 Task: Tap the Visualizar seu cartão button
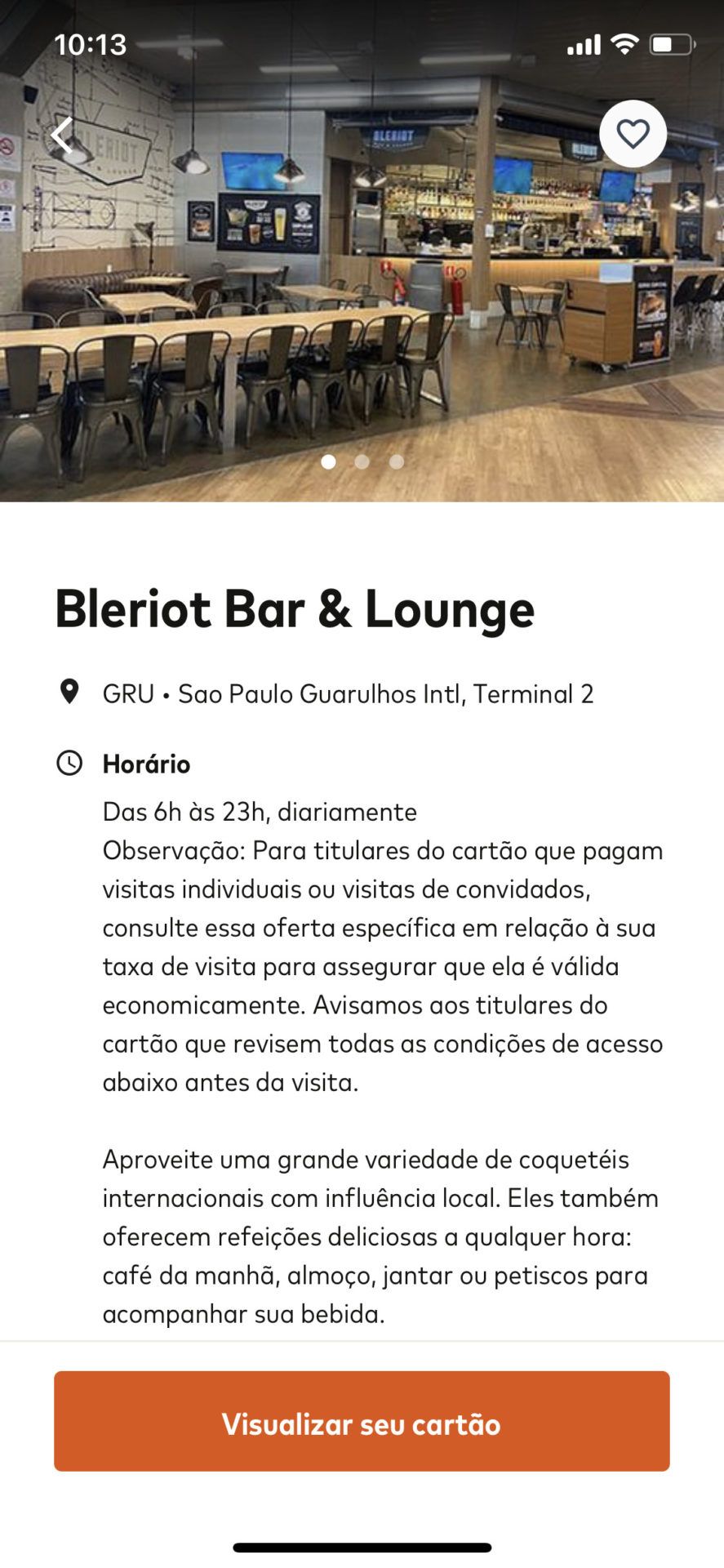click(x=362, y=1422)
